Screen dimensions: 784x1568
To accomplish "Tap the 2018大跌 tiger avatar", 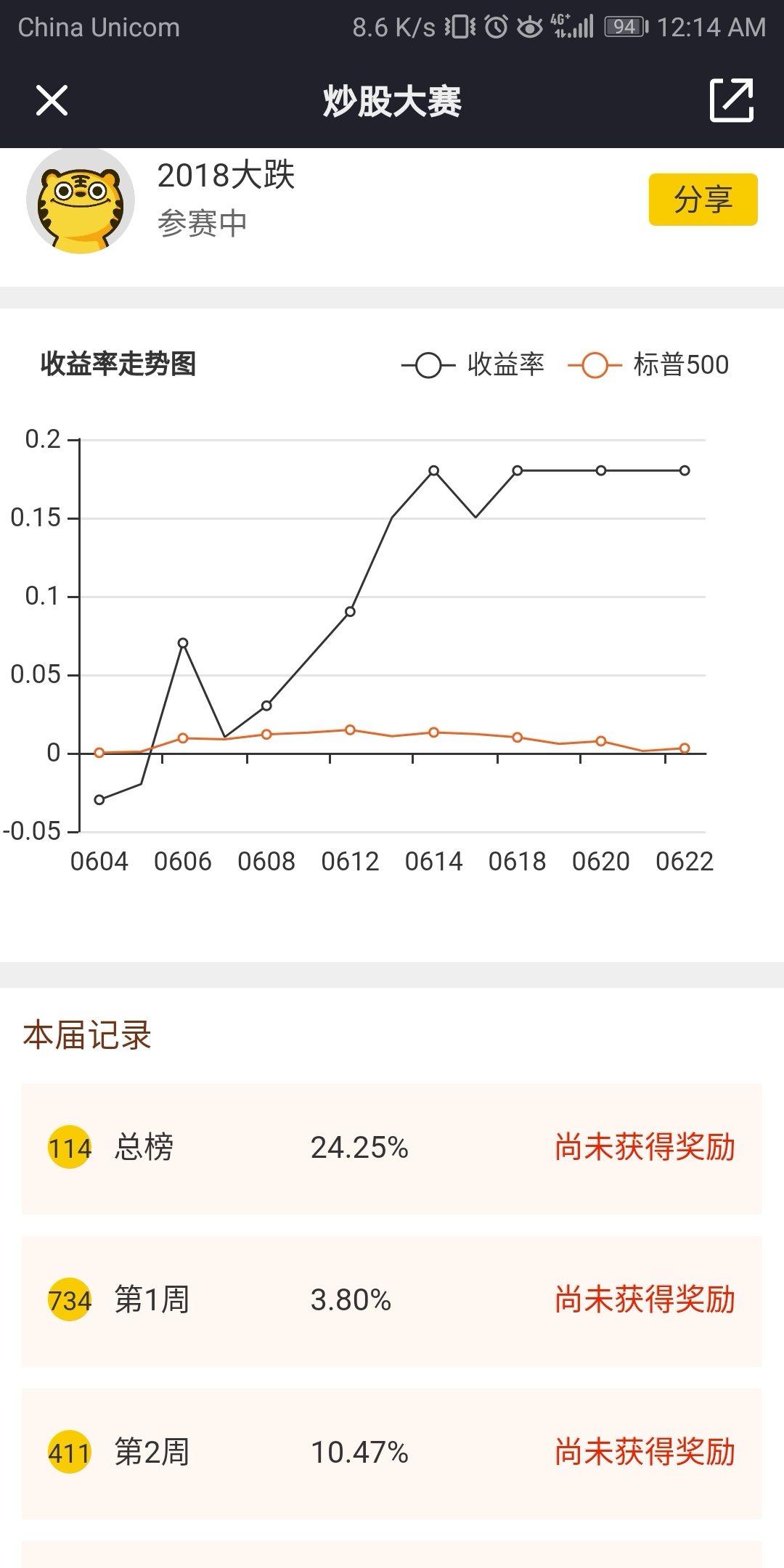I will 81,201.
